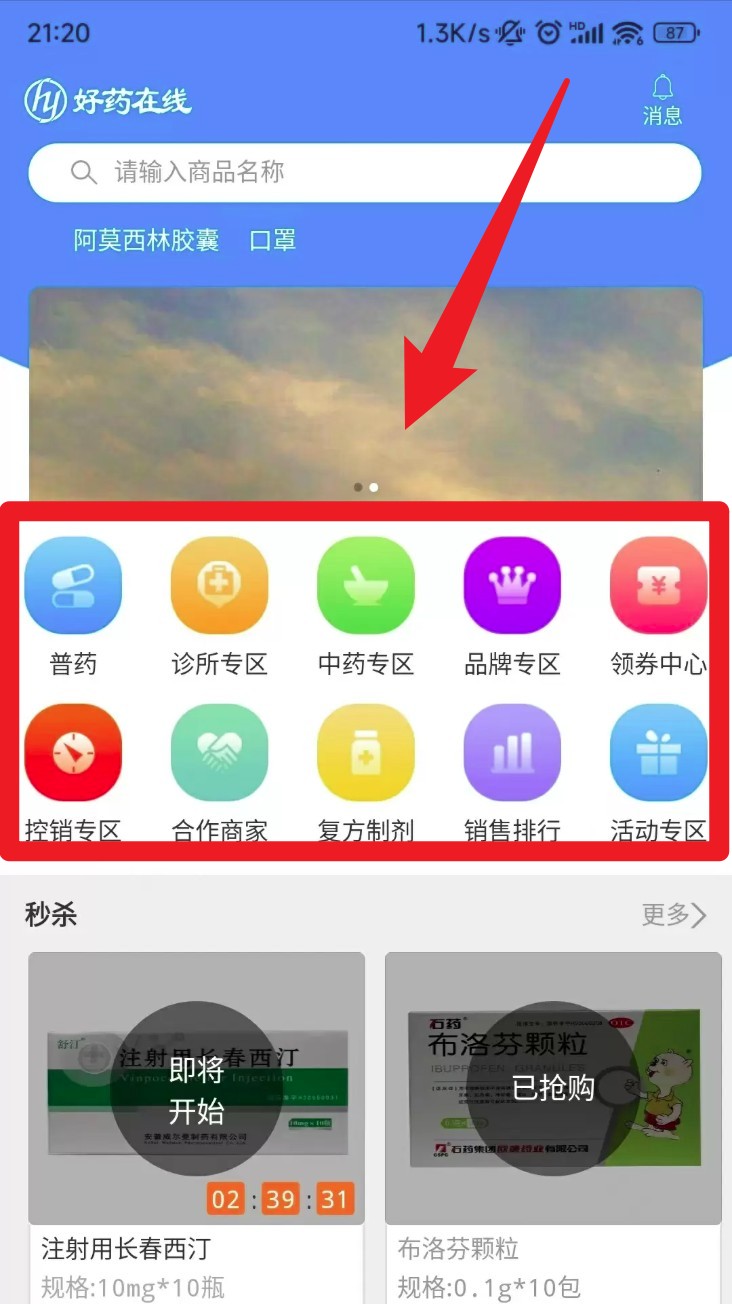Tap 更多 to see more 秒杀 deals

point(674,914)
